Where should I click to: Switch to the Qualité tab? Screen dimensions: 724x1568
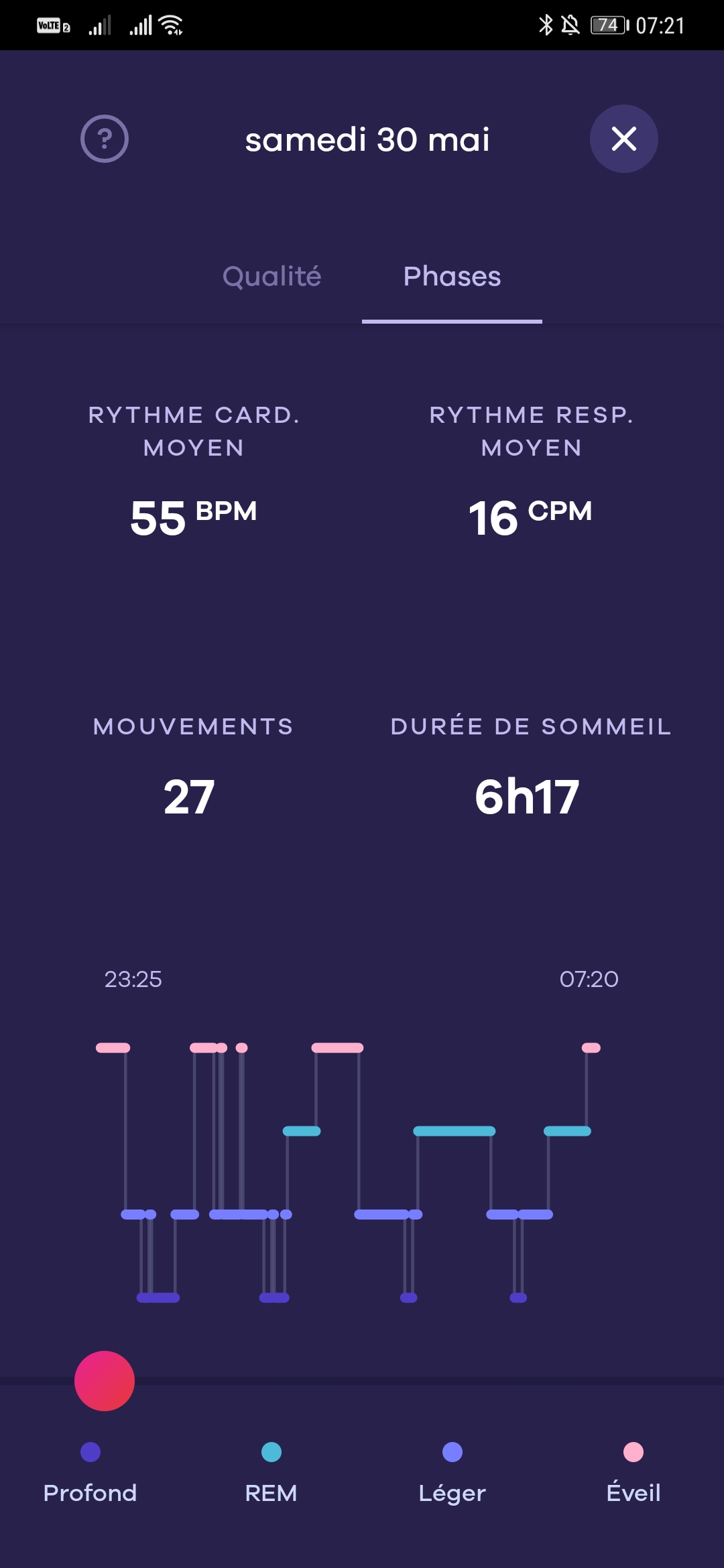(271, 276)
